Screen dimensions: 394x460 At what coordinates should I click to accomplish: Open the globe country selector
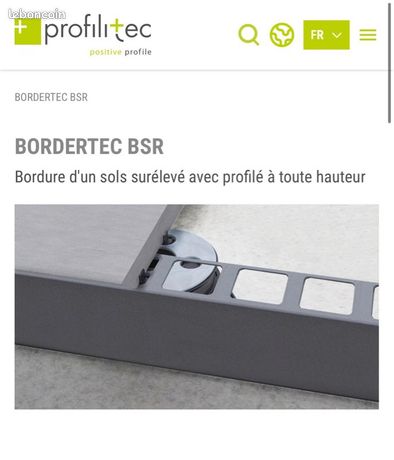click(x=282, y=35)
